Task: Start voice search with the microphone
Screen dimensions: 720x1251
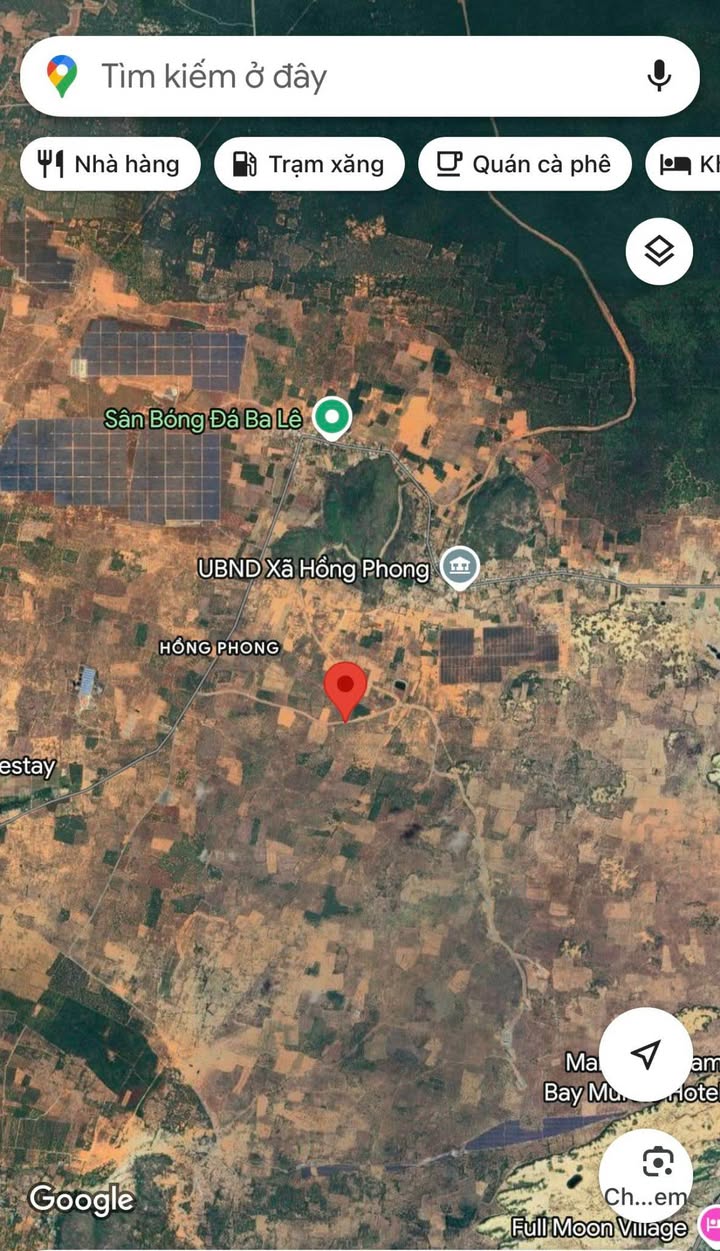Action: click(x=659, y=76)
